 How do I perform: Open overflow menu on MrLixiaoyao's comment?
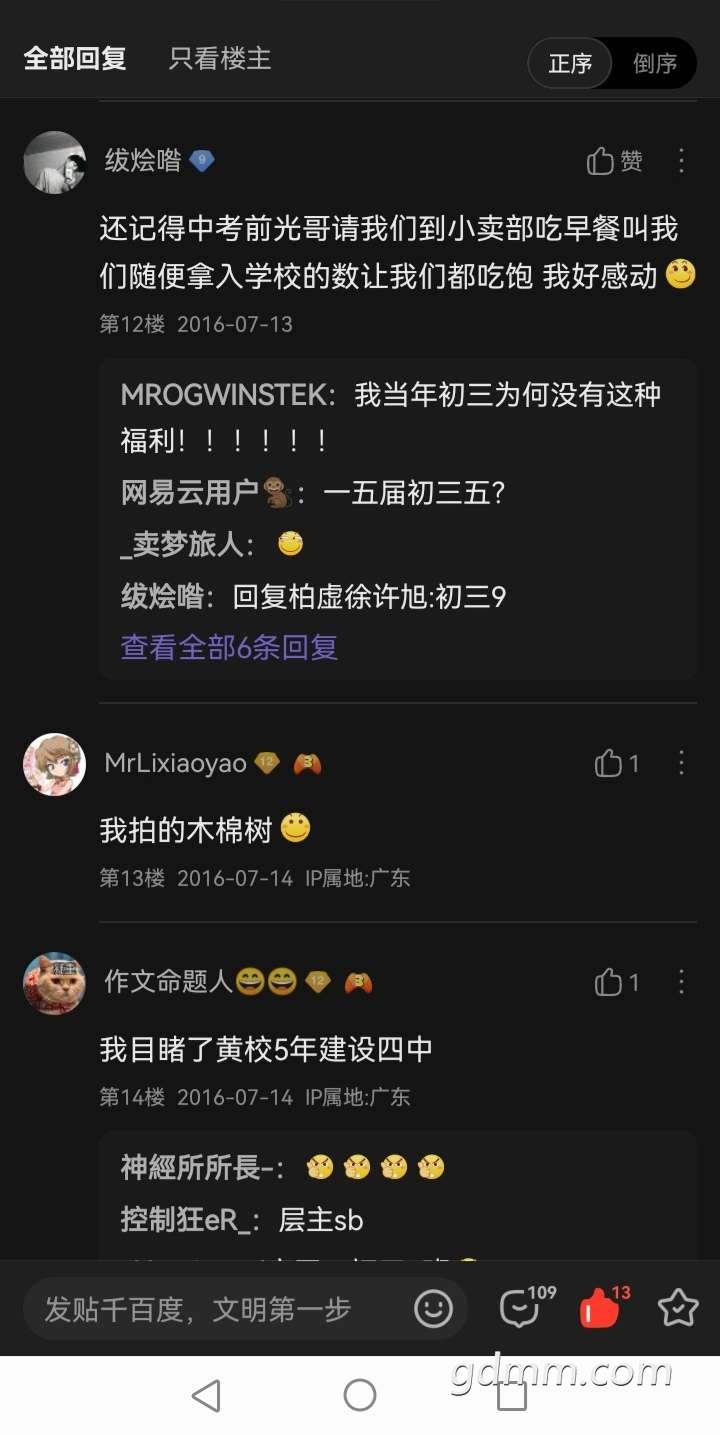pyautogui.click(x=681, y=764)
